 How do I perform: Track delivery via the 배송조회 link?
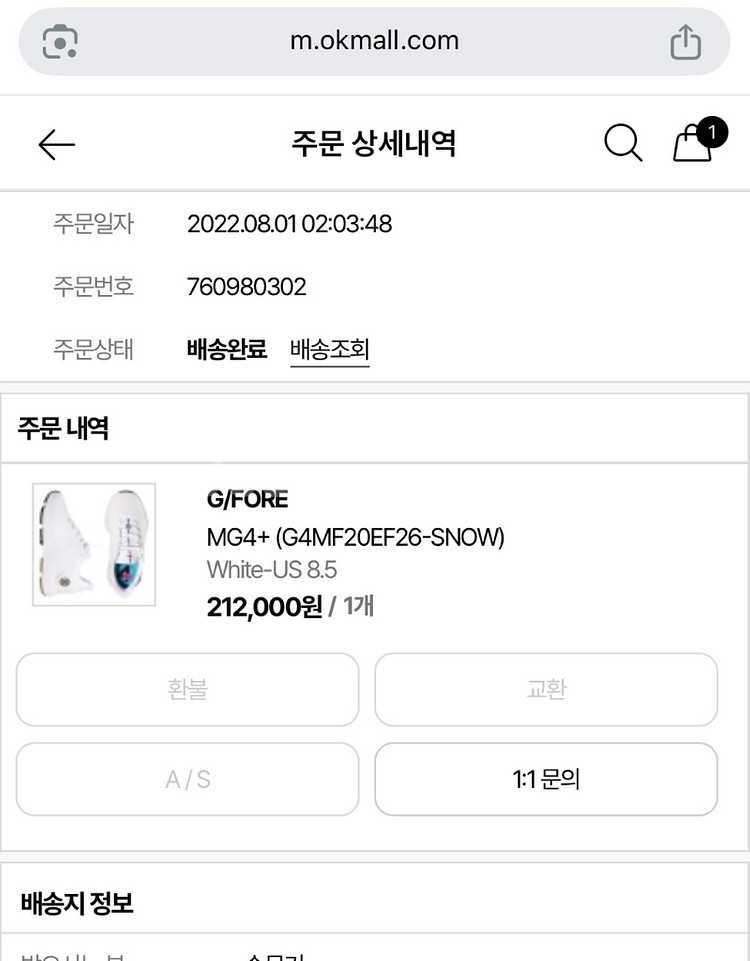coord(330,349)
